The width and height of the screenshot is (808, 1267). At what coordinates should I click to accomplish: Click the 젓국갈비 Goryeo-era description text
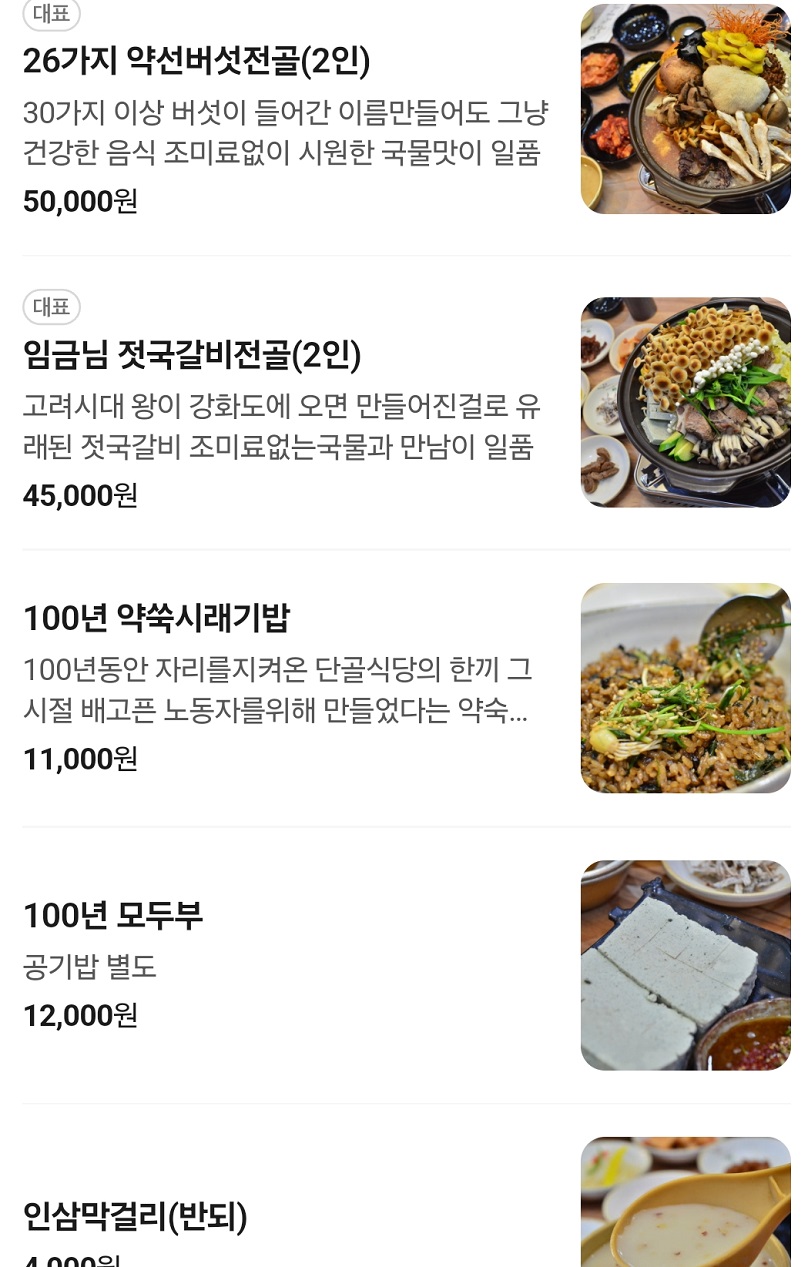(280, 426)
